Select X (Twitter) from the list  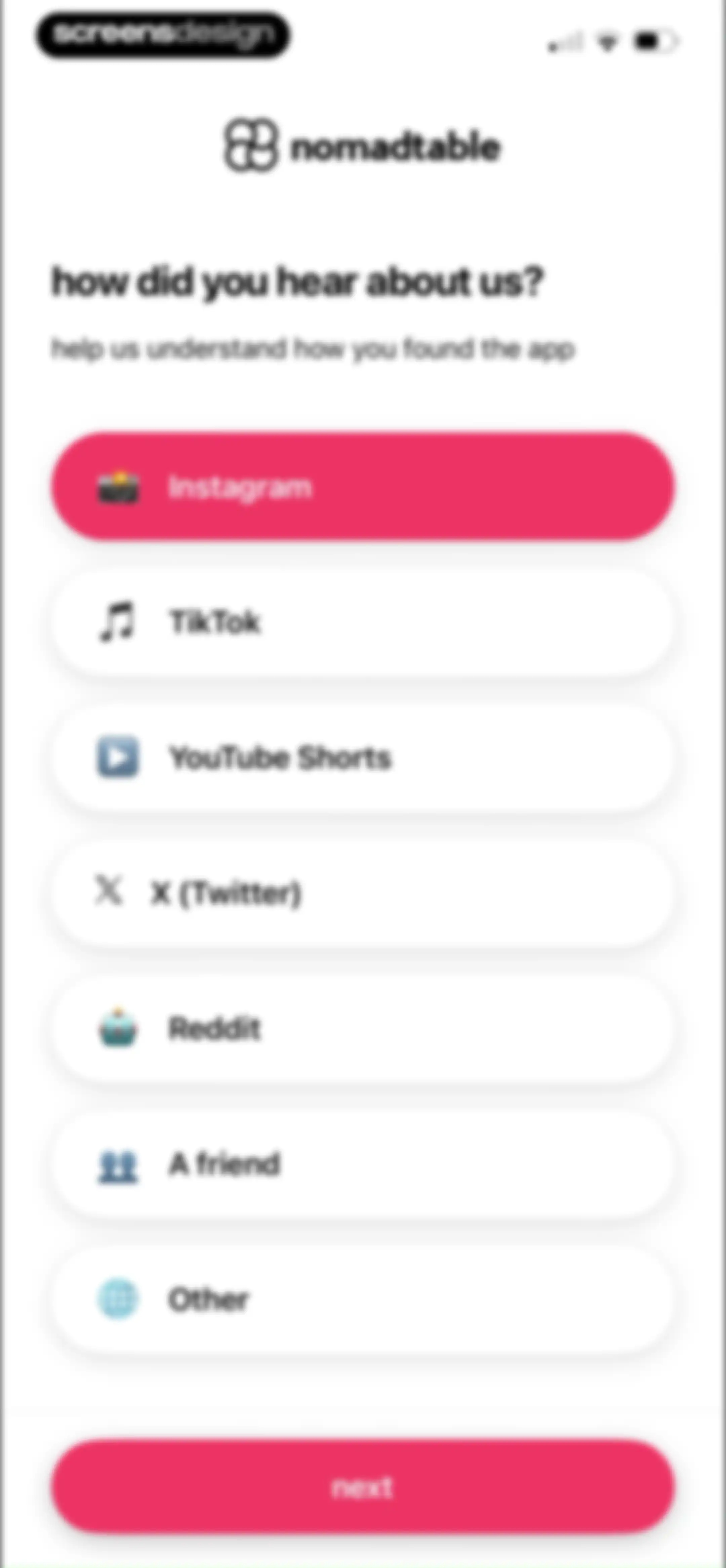point(363,893)
